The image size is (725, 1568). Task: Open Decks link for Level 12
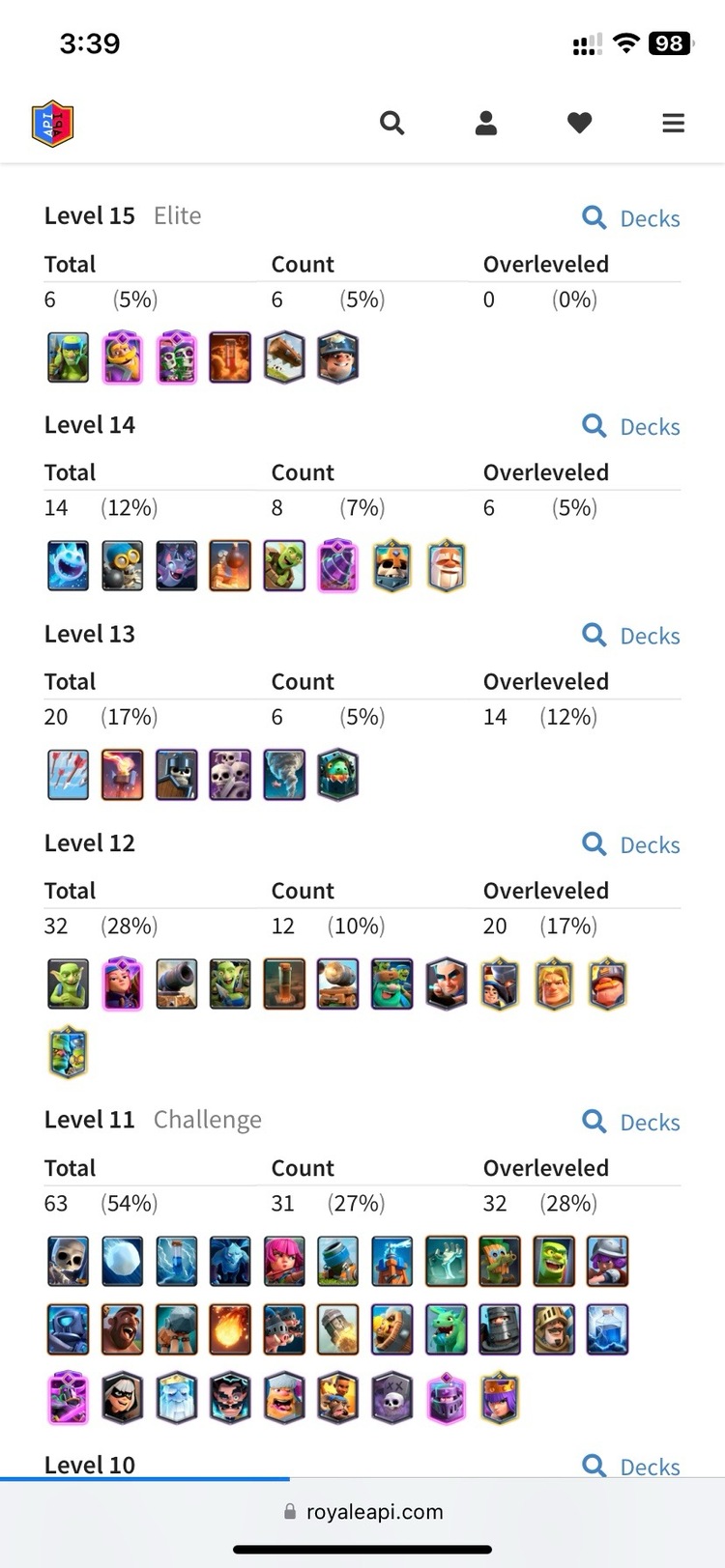632,844
